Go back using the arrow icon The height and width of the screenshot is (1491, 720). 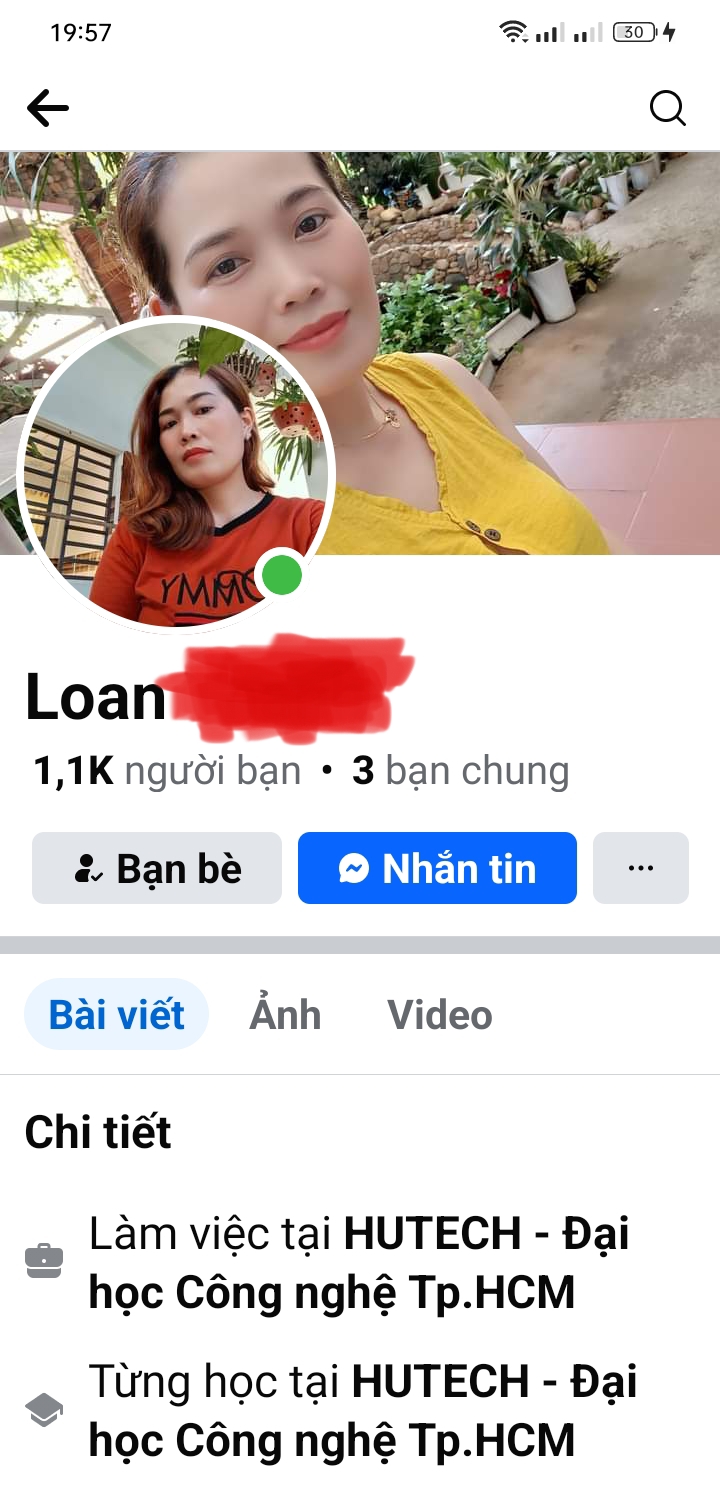[x=47, y=108]
